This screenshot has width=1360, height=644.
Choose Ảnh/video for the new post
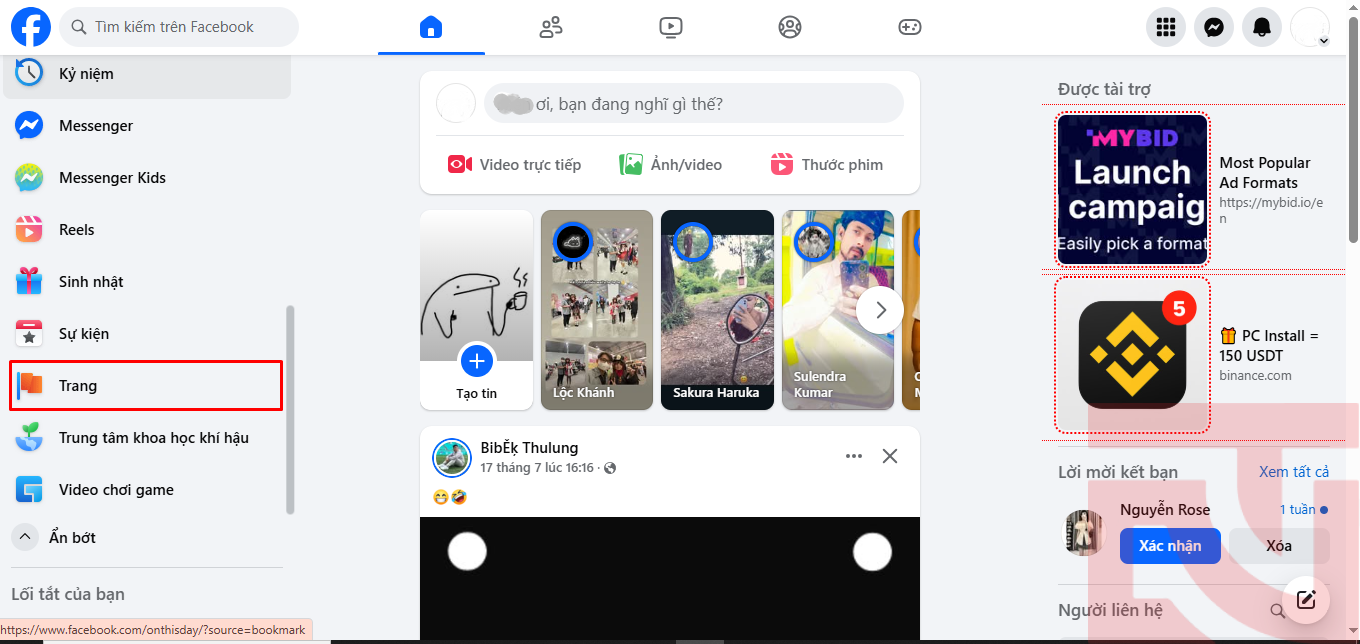(x=670, y=164)
